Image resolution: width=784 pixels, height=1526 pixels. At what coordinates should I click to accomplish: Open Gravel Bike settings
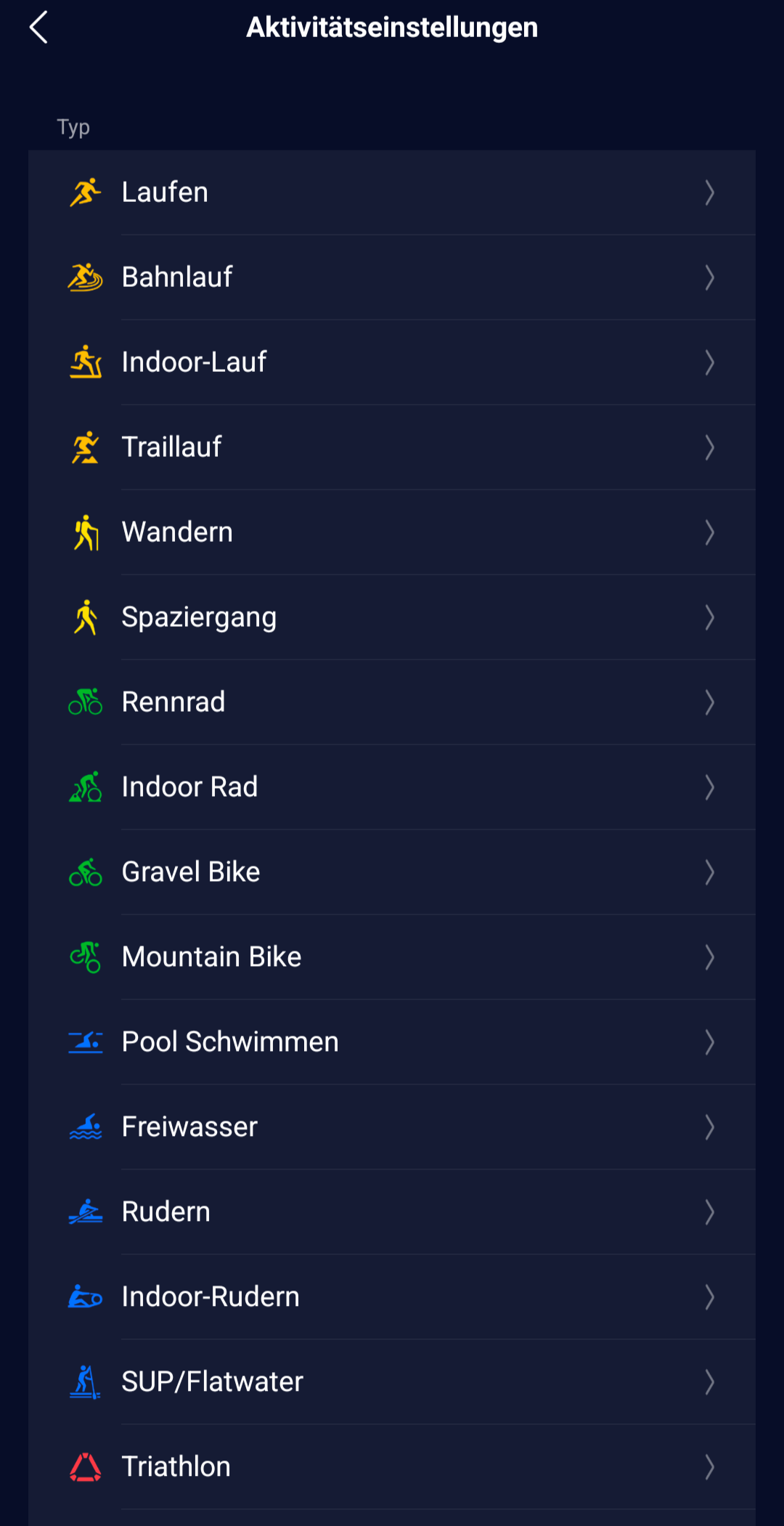pyautogui.click(x=392, y=872)
